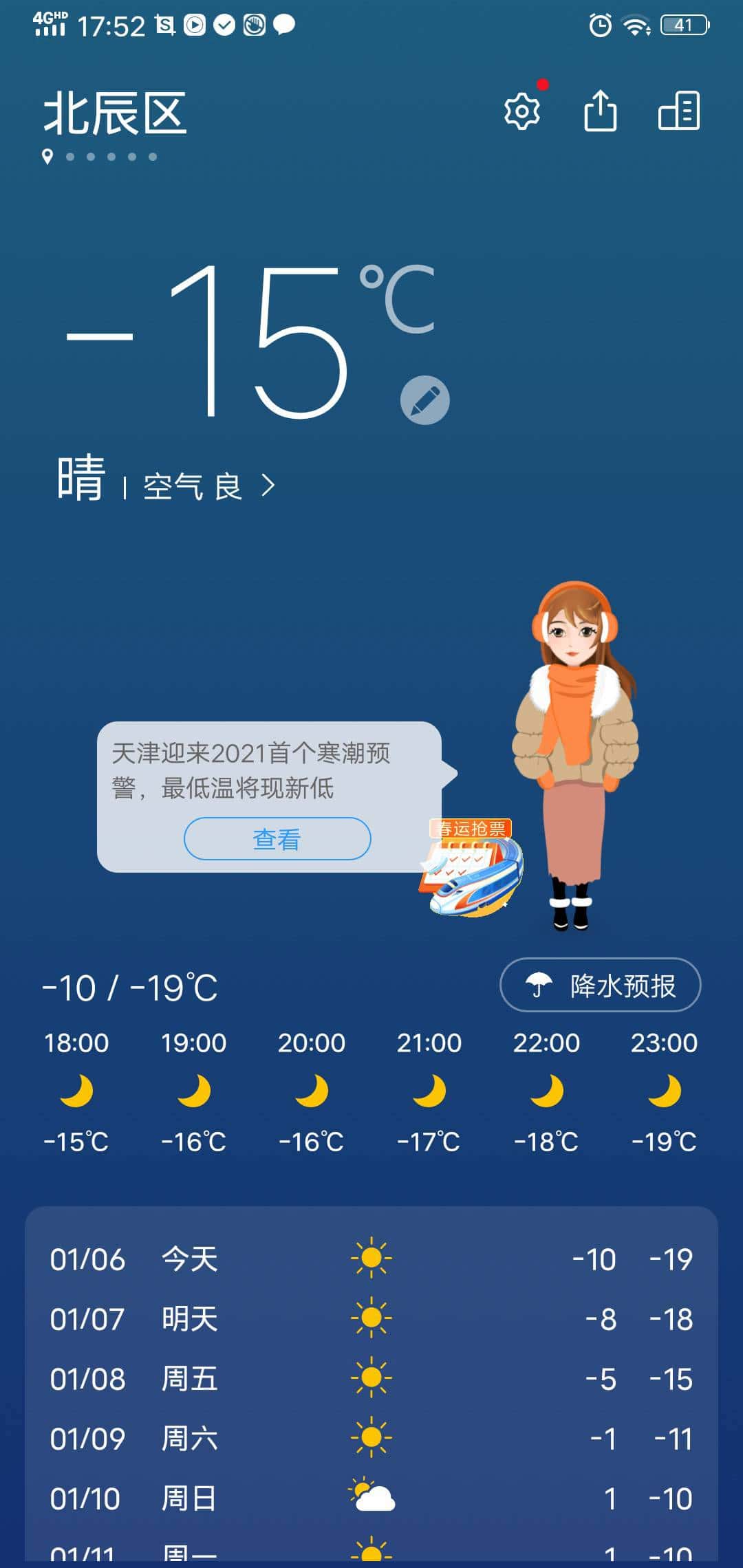Tap the first city page indicator dot
This screenshot has height=1568, width=743.
tap(69, 157)
